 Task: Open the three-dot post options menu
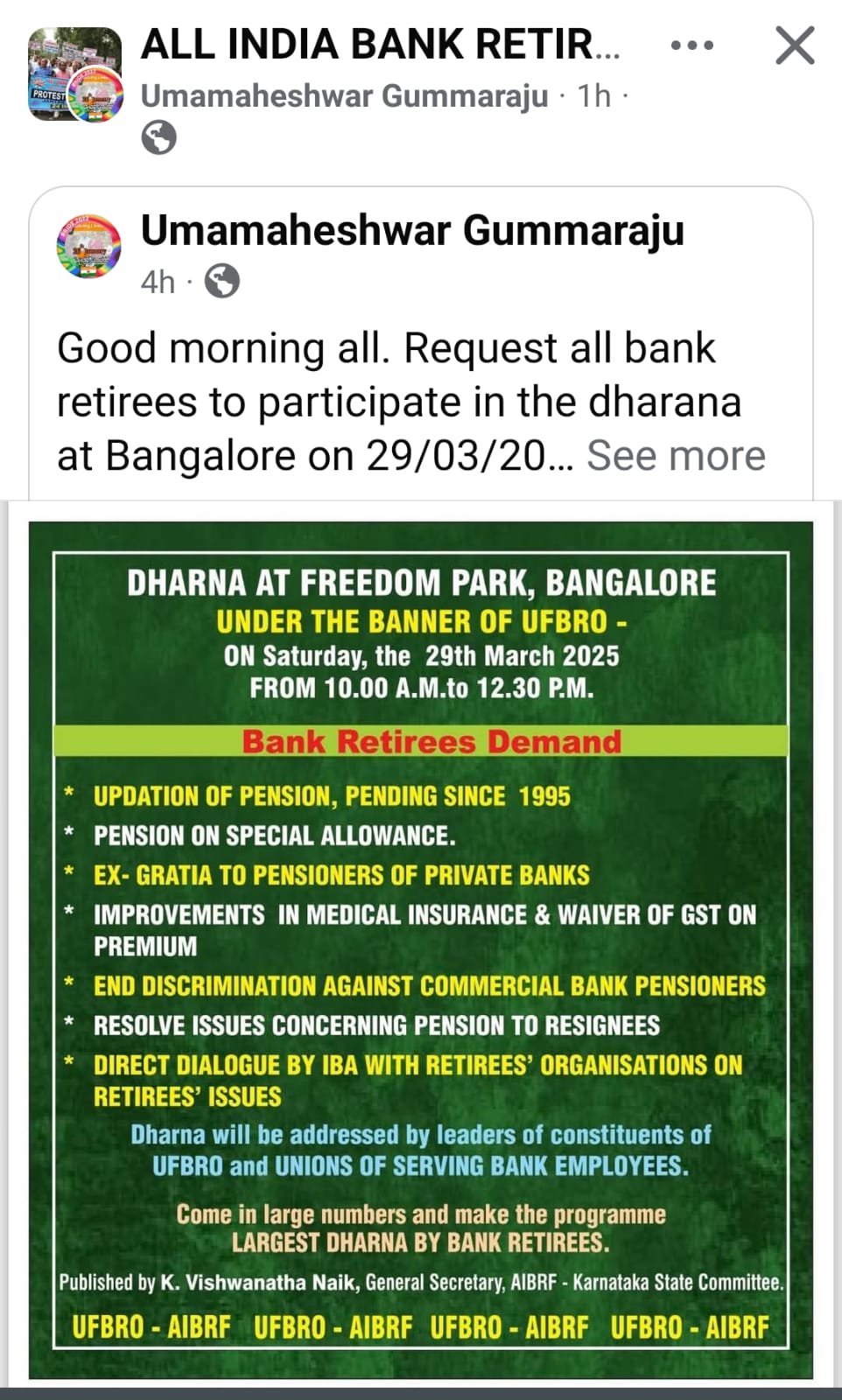[x=691, y=45]
